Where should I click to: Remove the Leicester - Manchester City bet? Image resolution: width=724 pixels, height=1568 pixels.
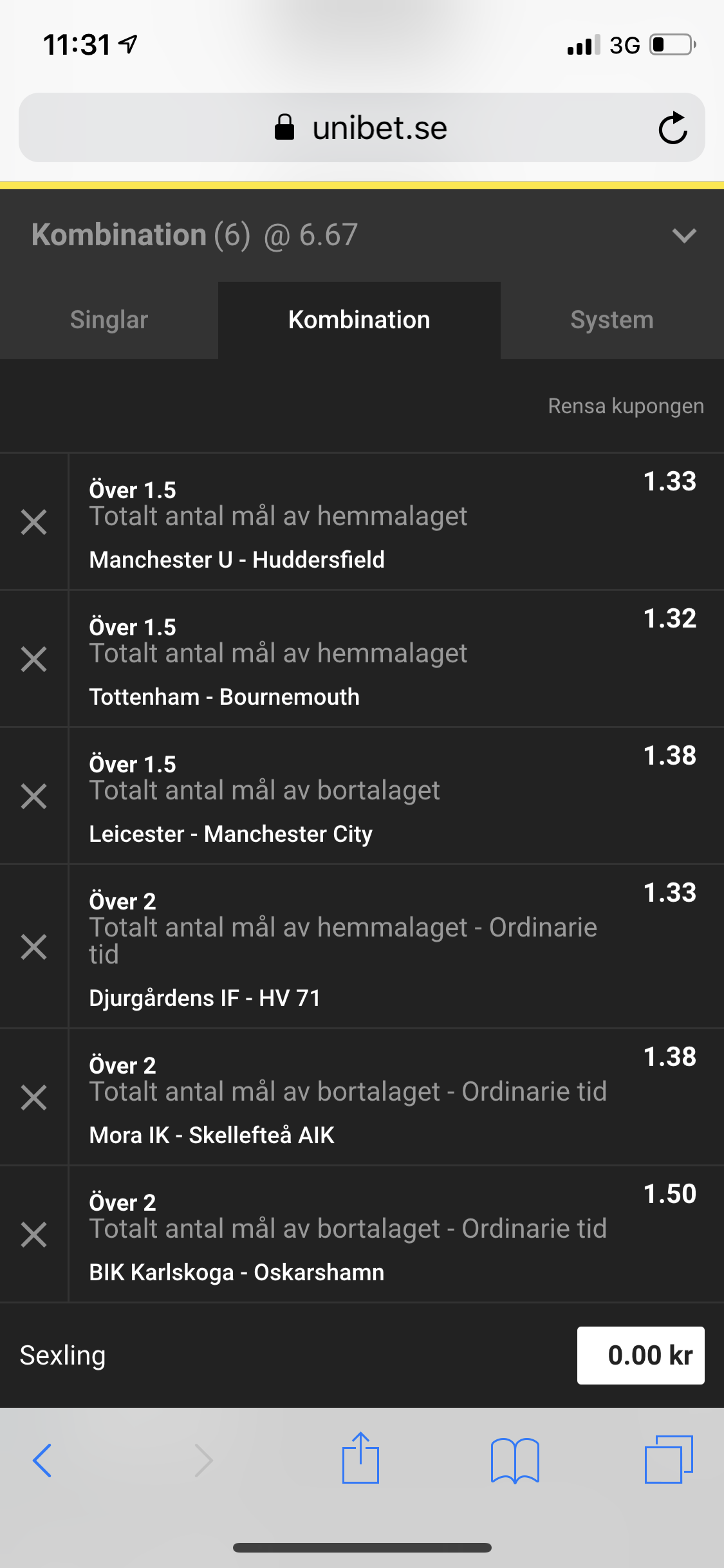coord(33,796)
